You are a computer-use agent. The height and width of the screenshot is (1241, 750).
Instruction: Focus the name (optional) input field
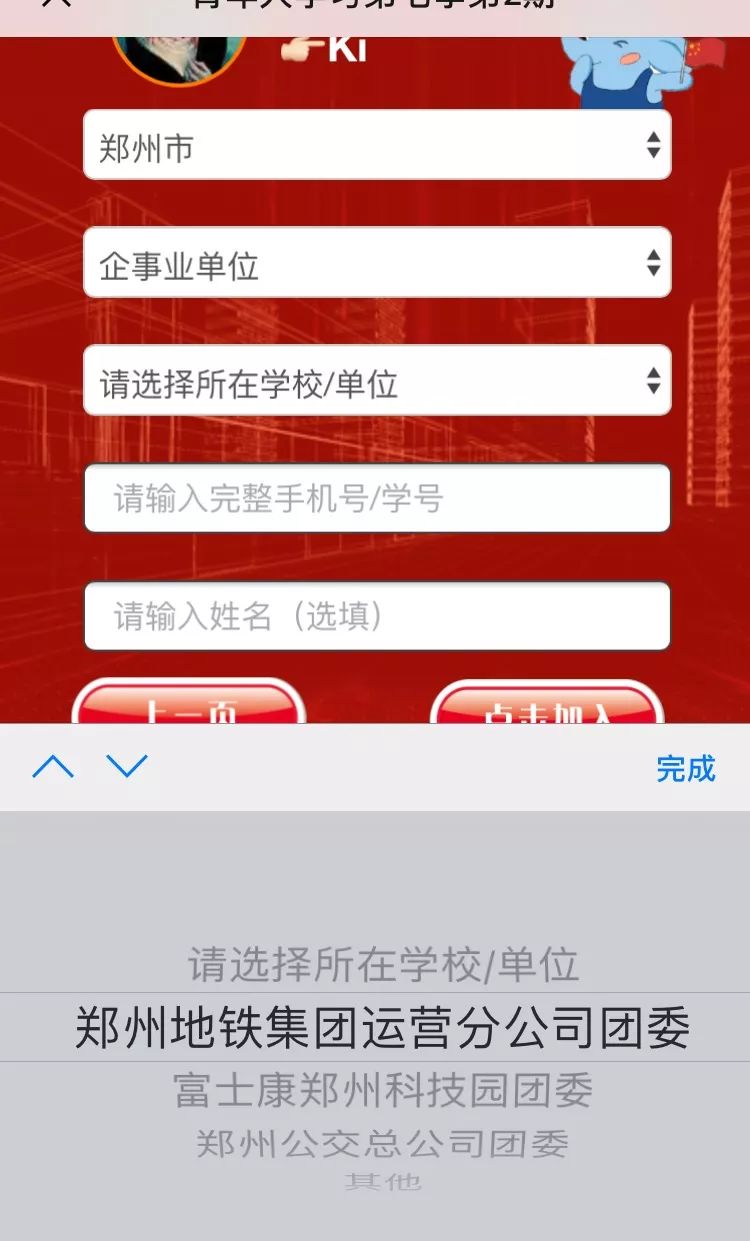(376, 616)
